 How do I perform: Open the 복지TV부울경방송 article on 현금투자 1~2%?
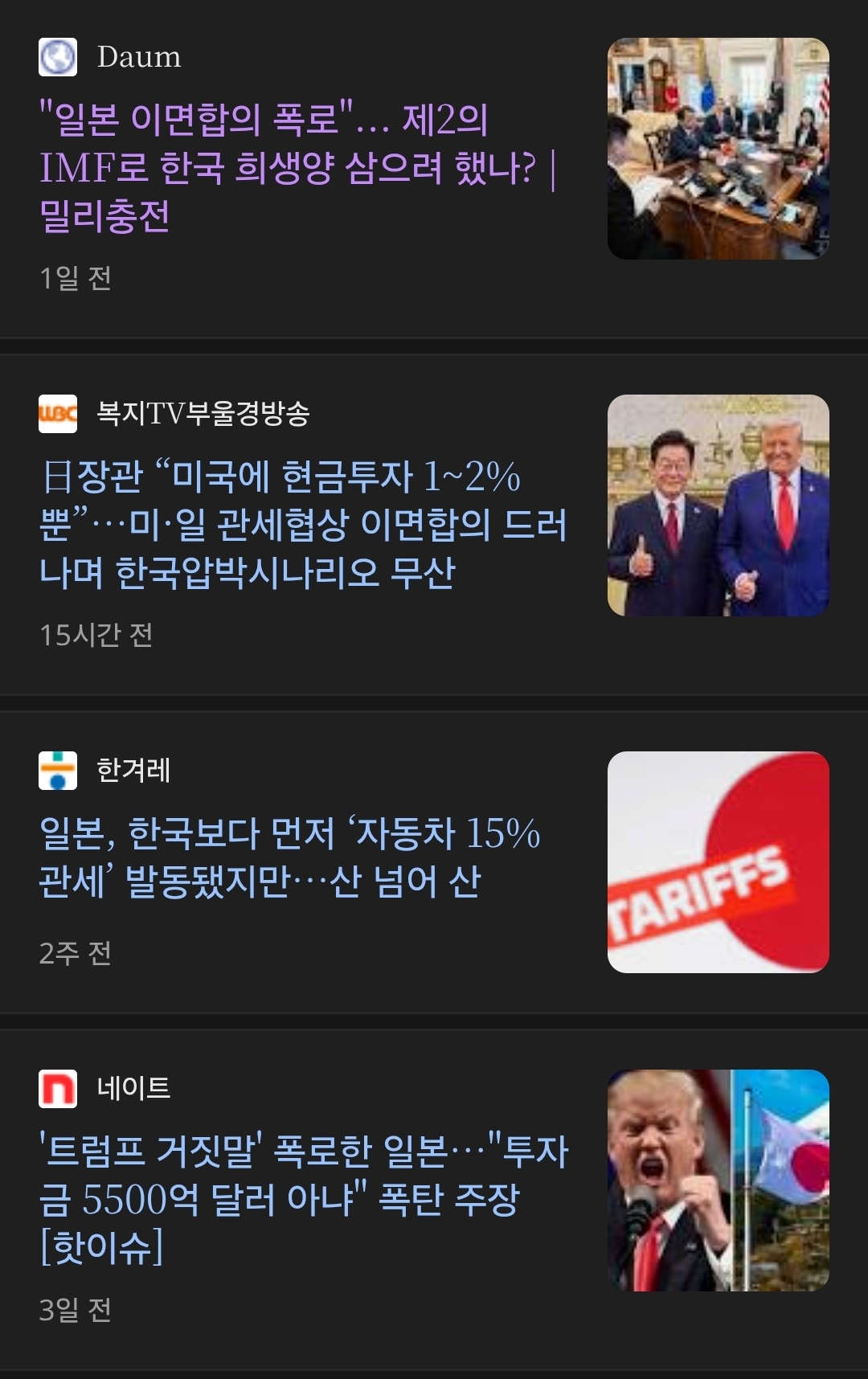tap(303, 524)
